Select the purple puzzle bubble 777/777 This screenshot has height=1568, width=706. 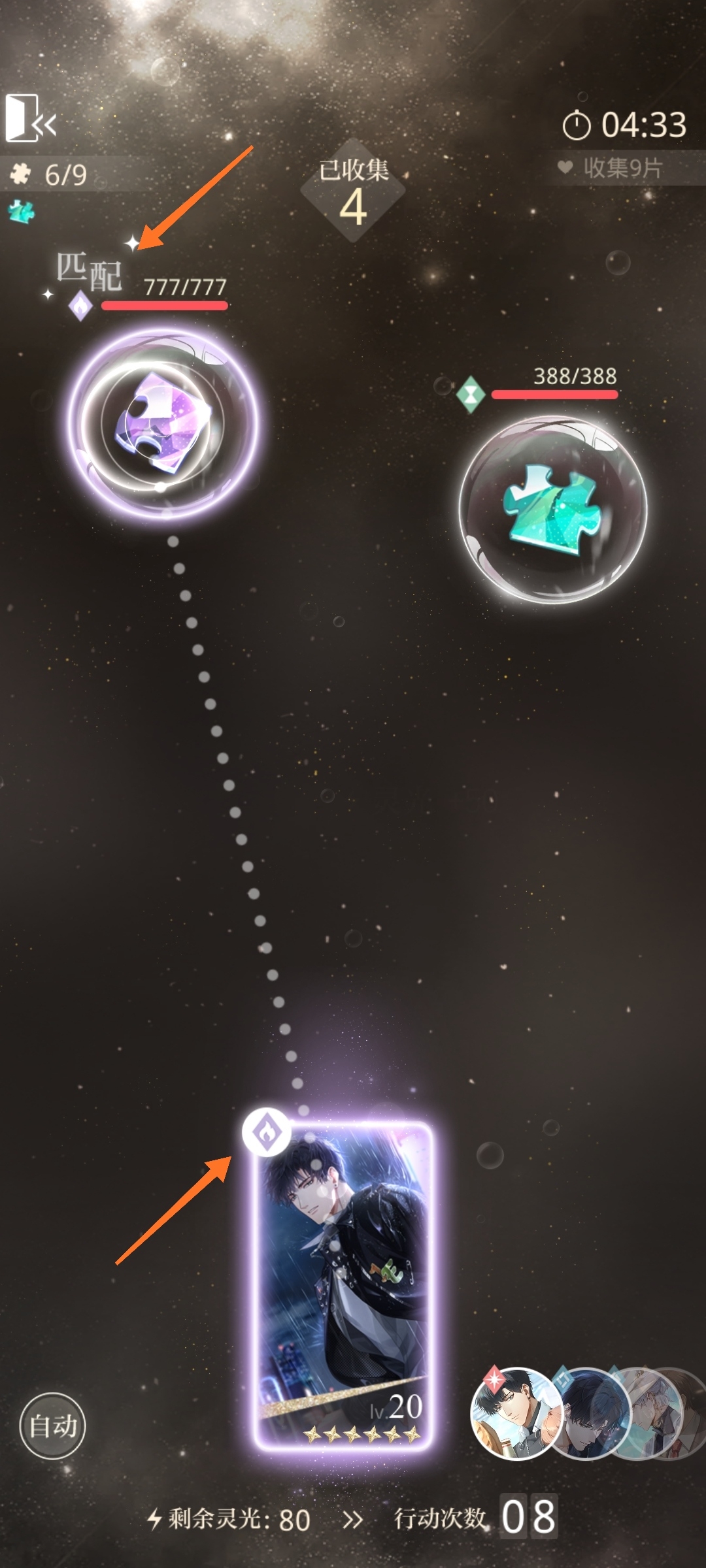click(163, 425)
